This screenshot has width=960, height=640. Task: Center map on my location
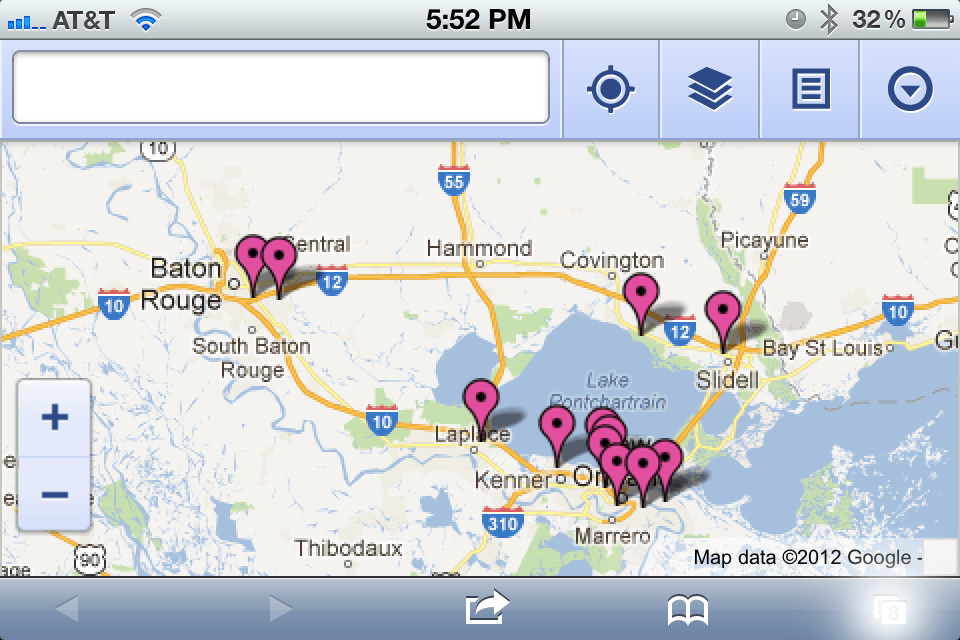610,90
